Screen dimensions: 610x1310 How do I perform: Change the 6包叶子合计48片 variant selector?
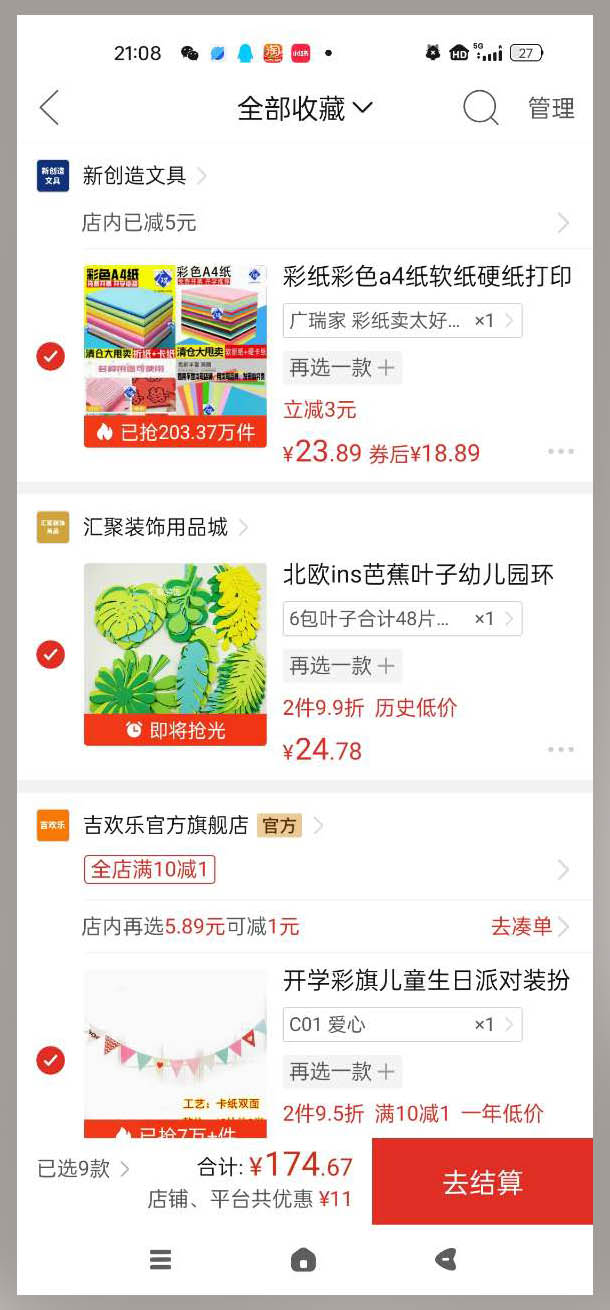[x=402, y=619]
